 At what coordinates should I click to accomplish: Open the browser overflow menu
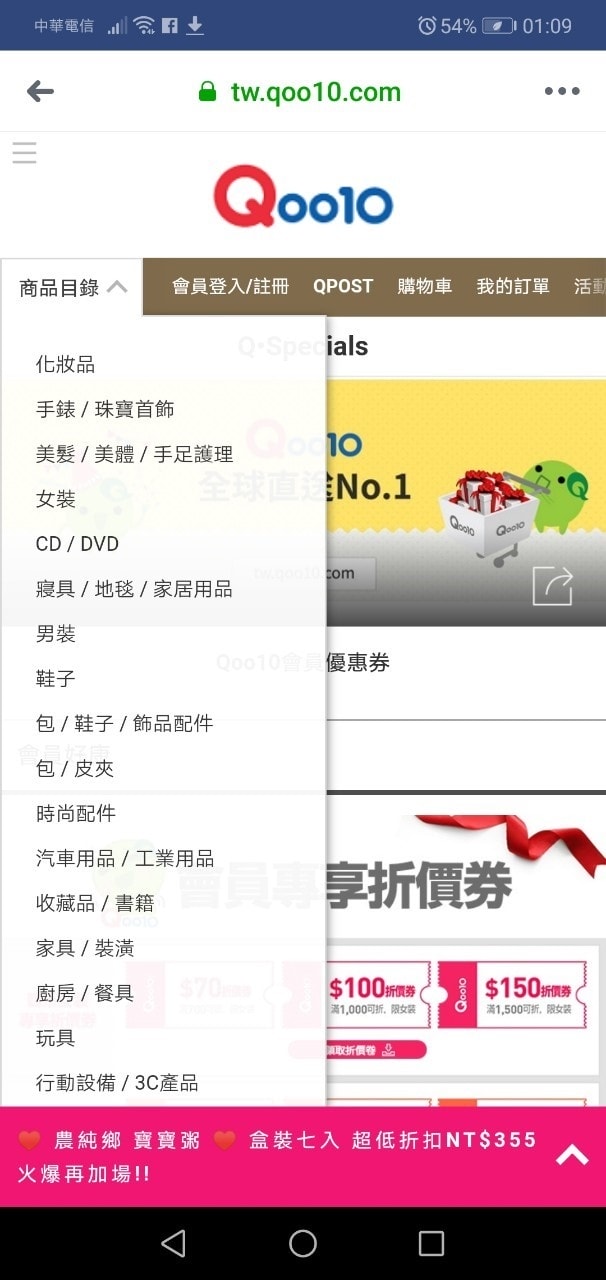tap(562, 92)
